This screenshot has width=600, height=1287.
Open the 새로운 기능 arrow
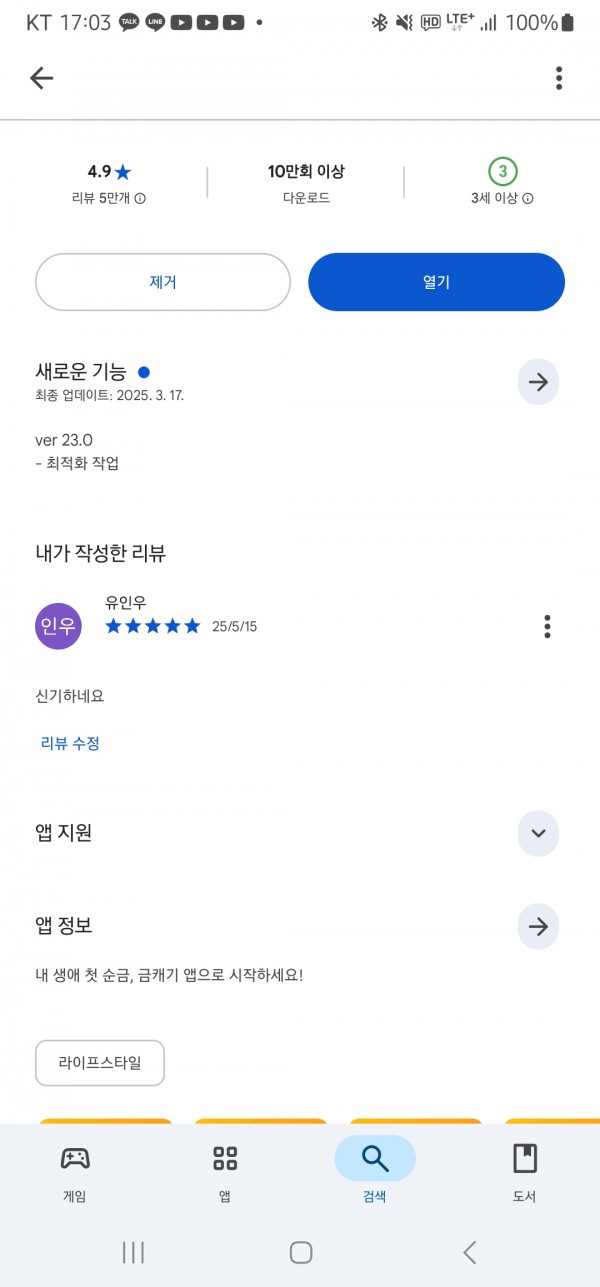538,382
